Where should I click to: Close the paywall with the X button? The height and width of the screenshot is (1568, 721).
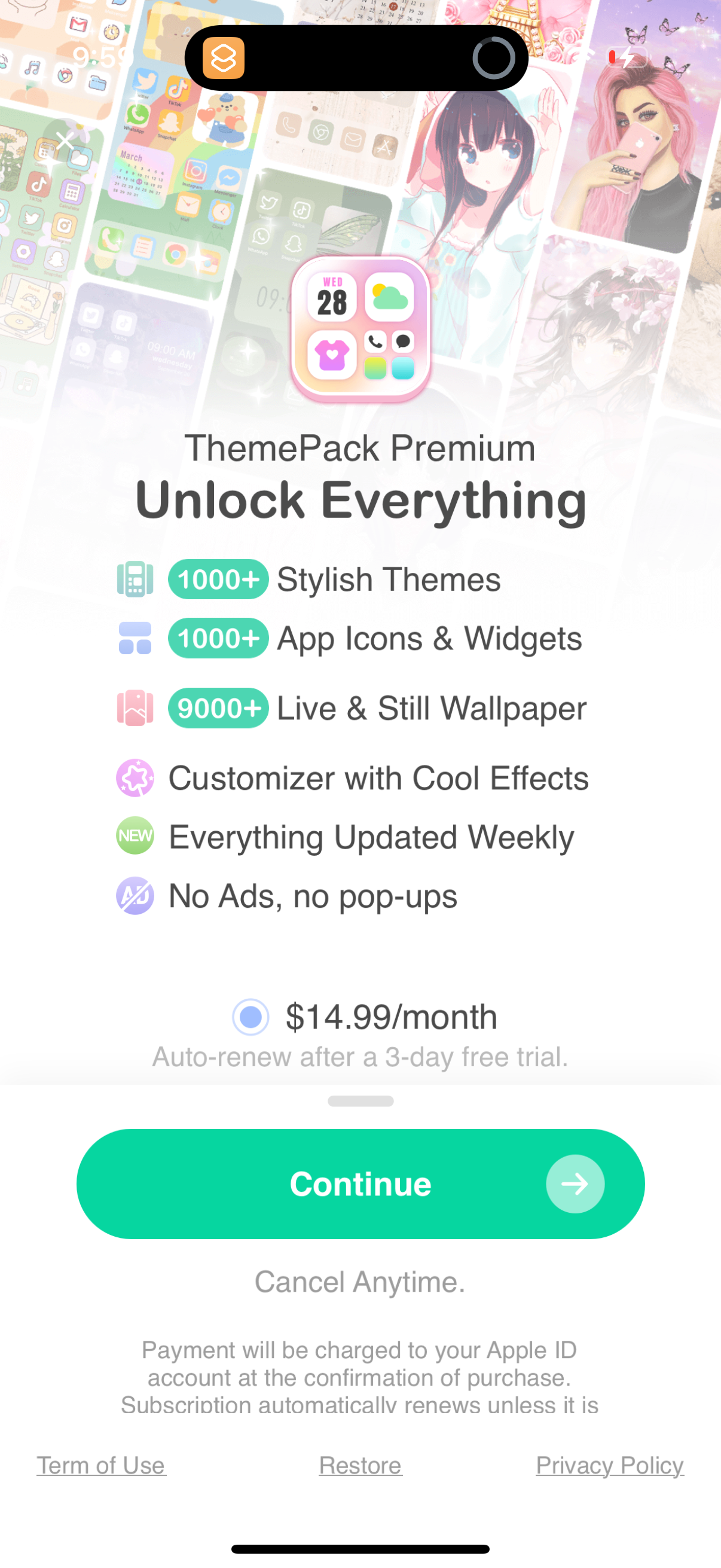[64, 141]
